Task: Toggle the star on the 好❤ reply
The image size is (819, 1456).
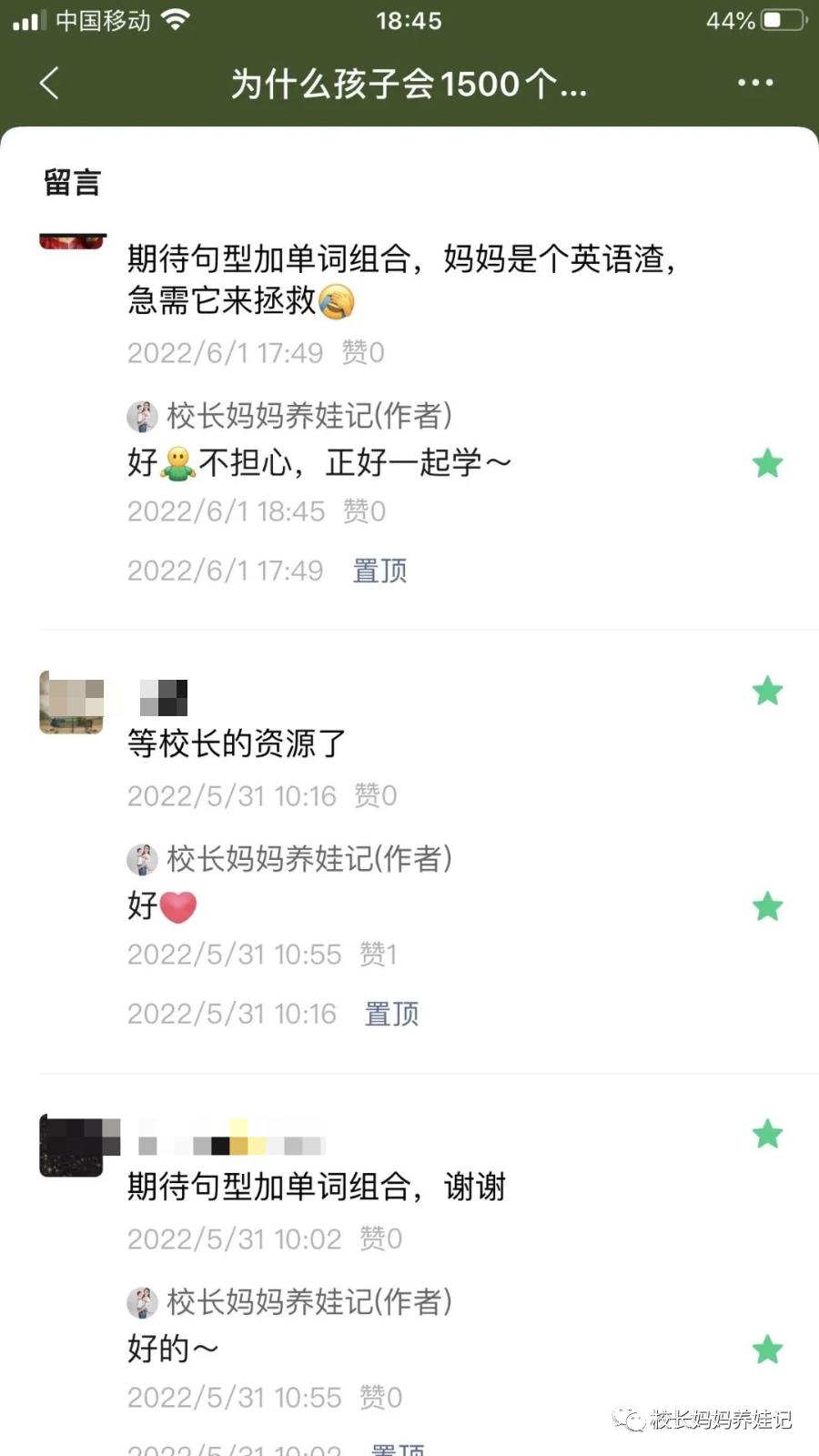Action: pyautogui.click(x=769, y=905)
